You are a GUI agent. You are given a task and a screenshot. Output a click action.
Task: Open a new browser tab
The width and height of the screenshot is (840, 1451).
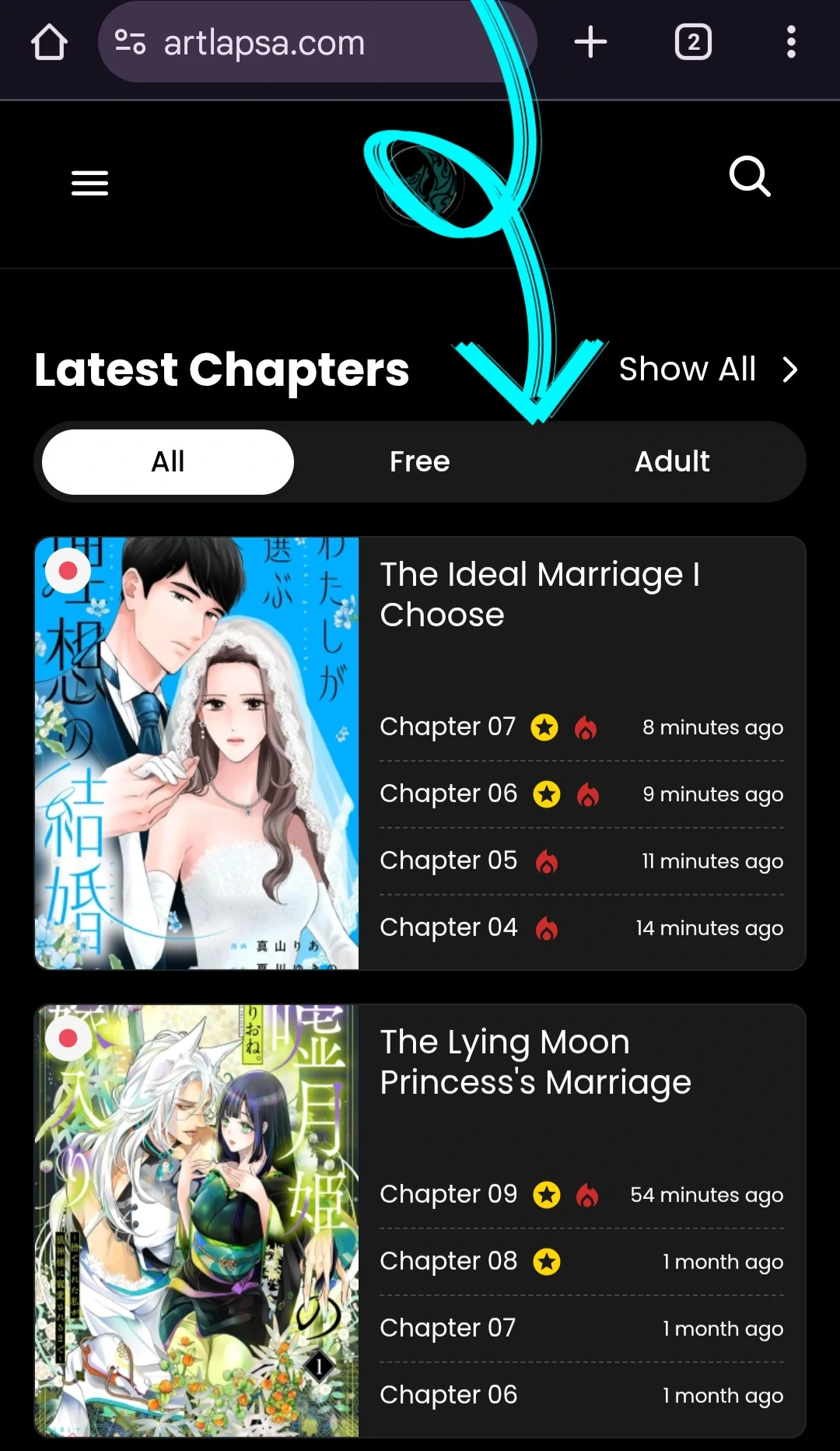(590, 42)
